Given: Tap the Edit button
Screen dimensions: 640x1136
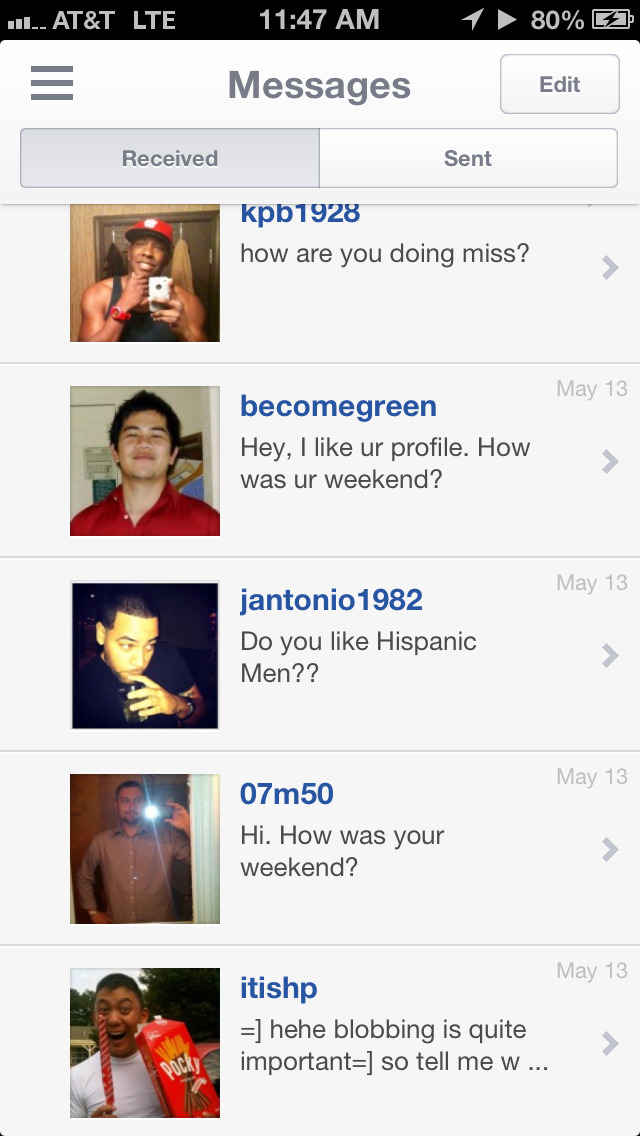Looking at the screenshot, I should click(559, 85).
